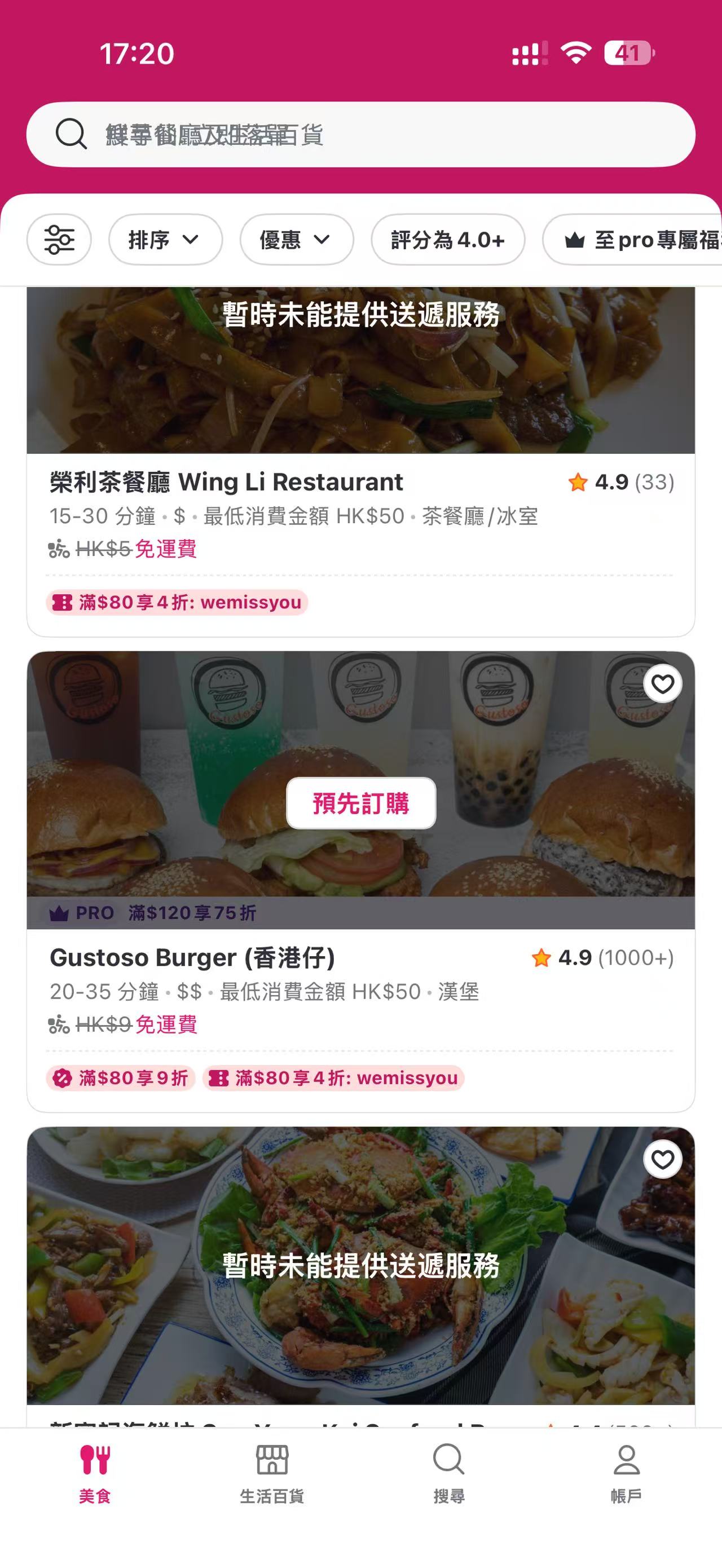This screenshot has width=722, height=1568.
Task: Select the pro專屬 filter chip
Action: click(639, 240)
